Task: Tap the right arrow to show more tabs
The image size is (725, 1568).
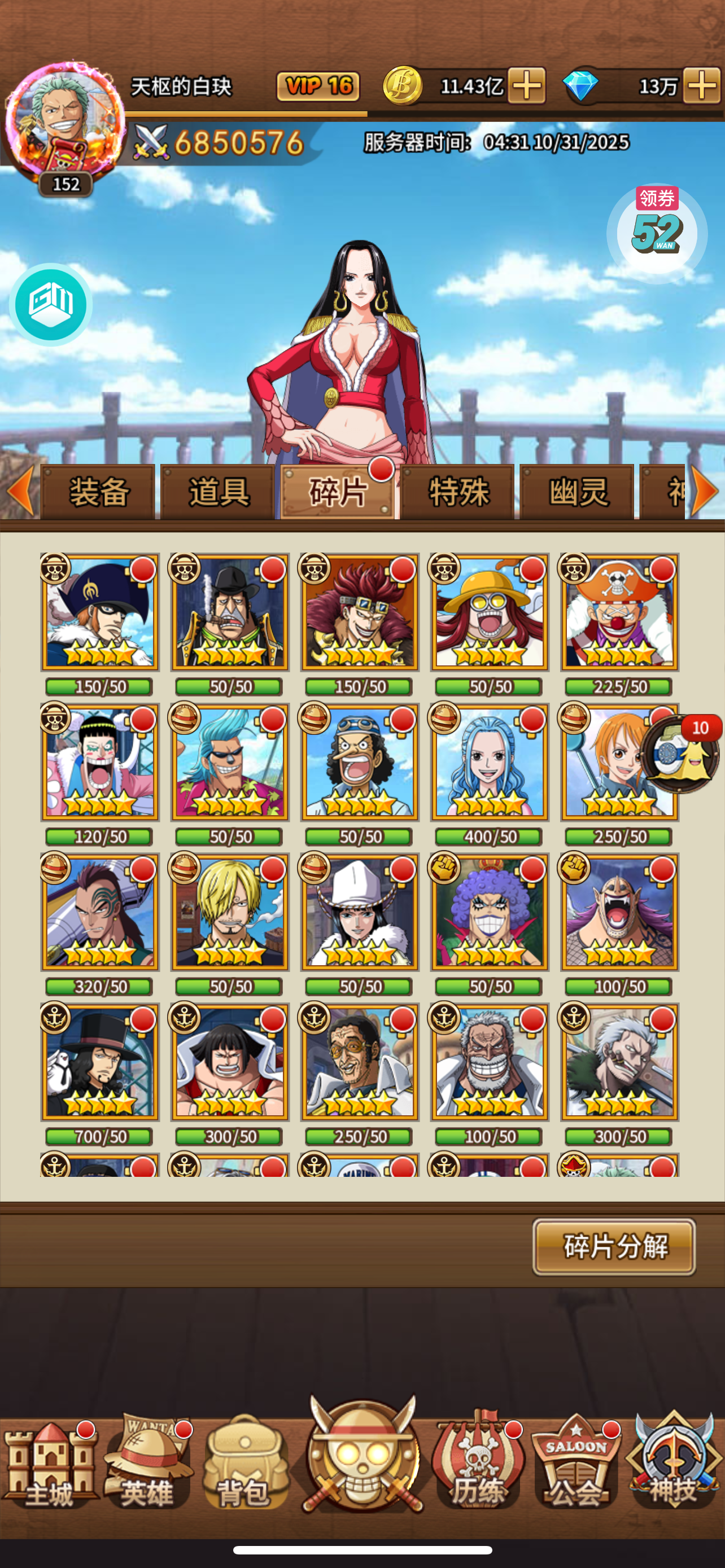Action: [x=706, y=490]
